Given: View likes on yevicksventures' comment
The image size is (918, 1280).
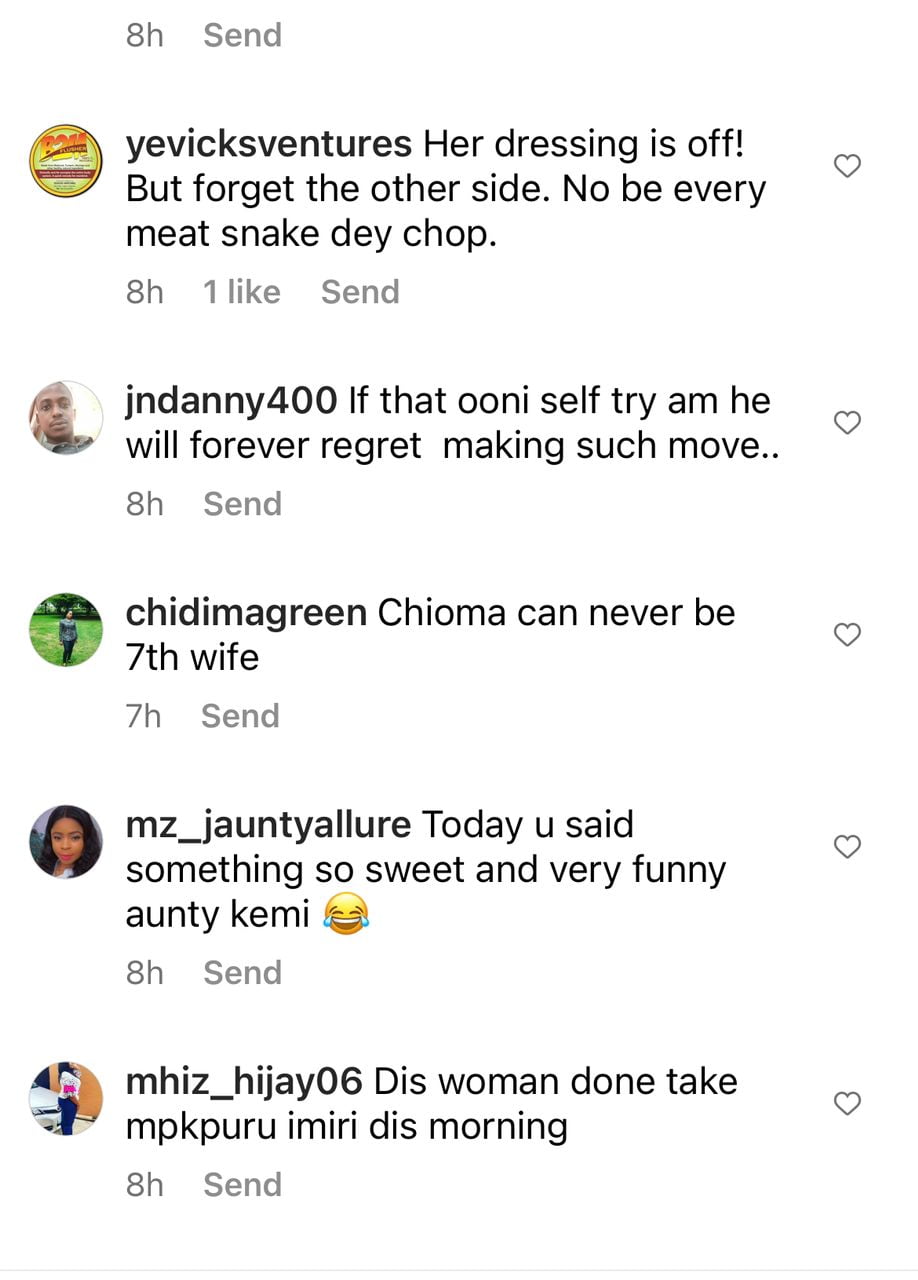Looking at the screenshot, I should click(242, 292).
